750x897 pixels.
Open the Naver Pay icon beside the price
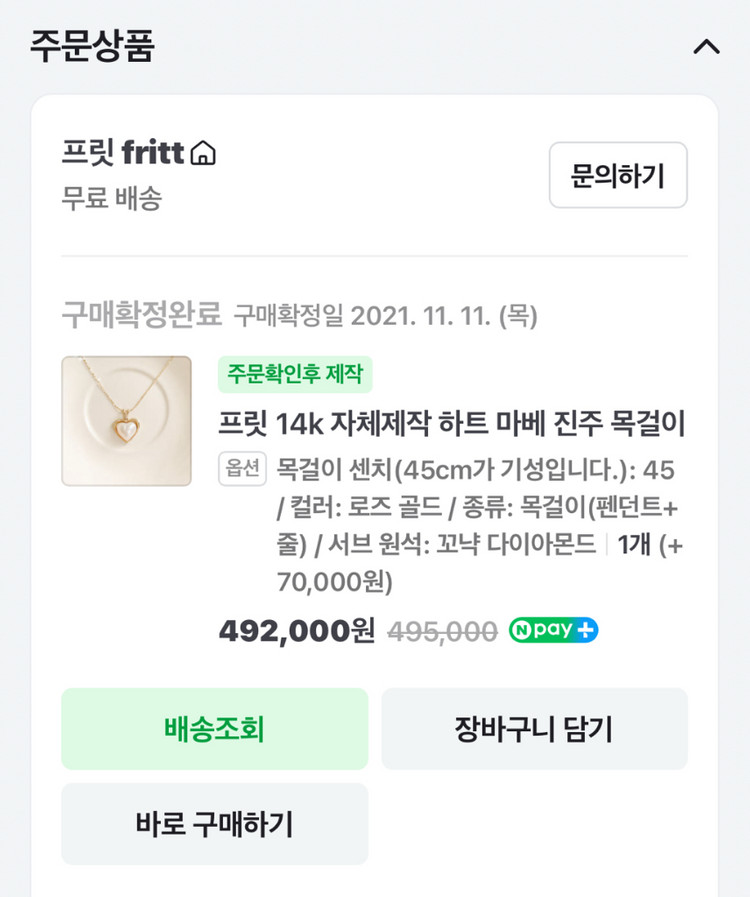[x=552, y=629]
